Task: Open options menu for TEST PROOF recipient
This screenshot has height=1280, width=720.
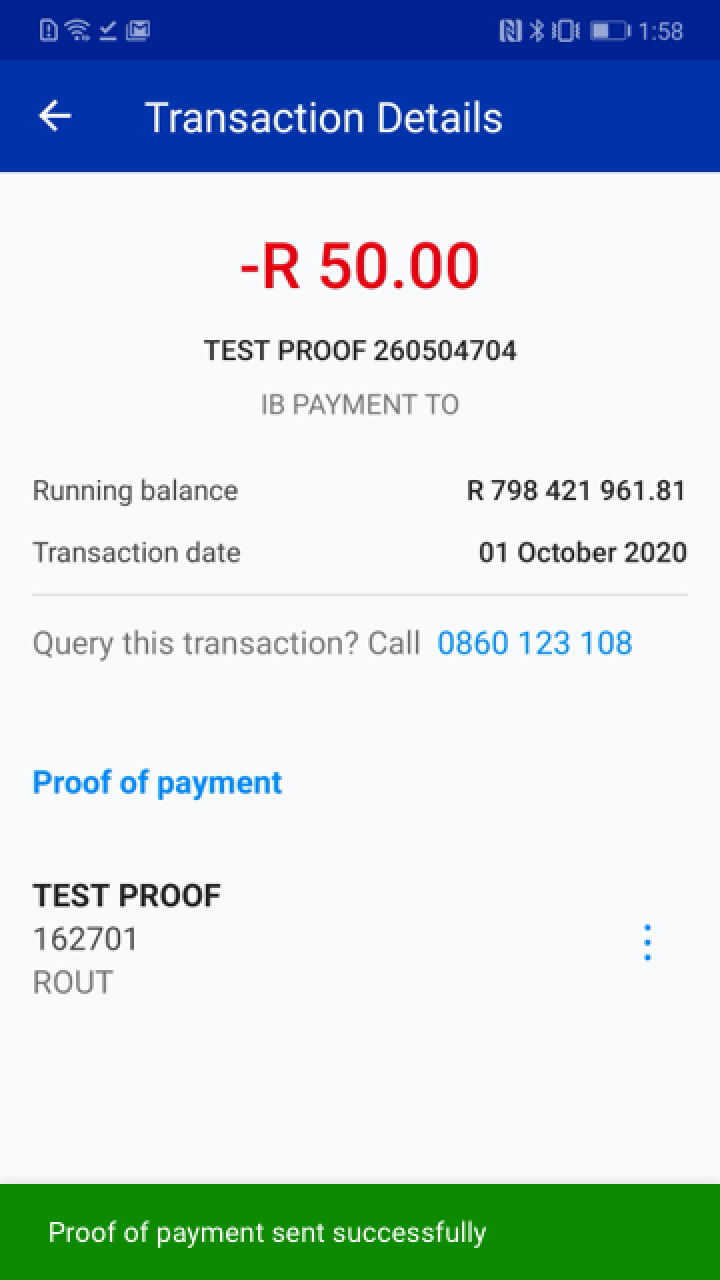Action: coord(648,942)
